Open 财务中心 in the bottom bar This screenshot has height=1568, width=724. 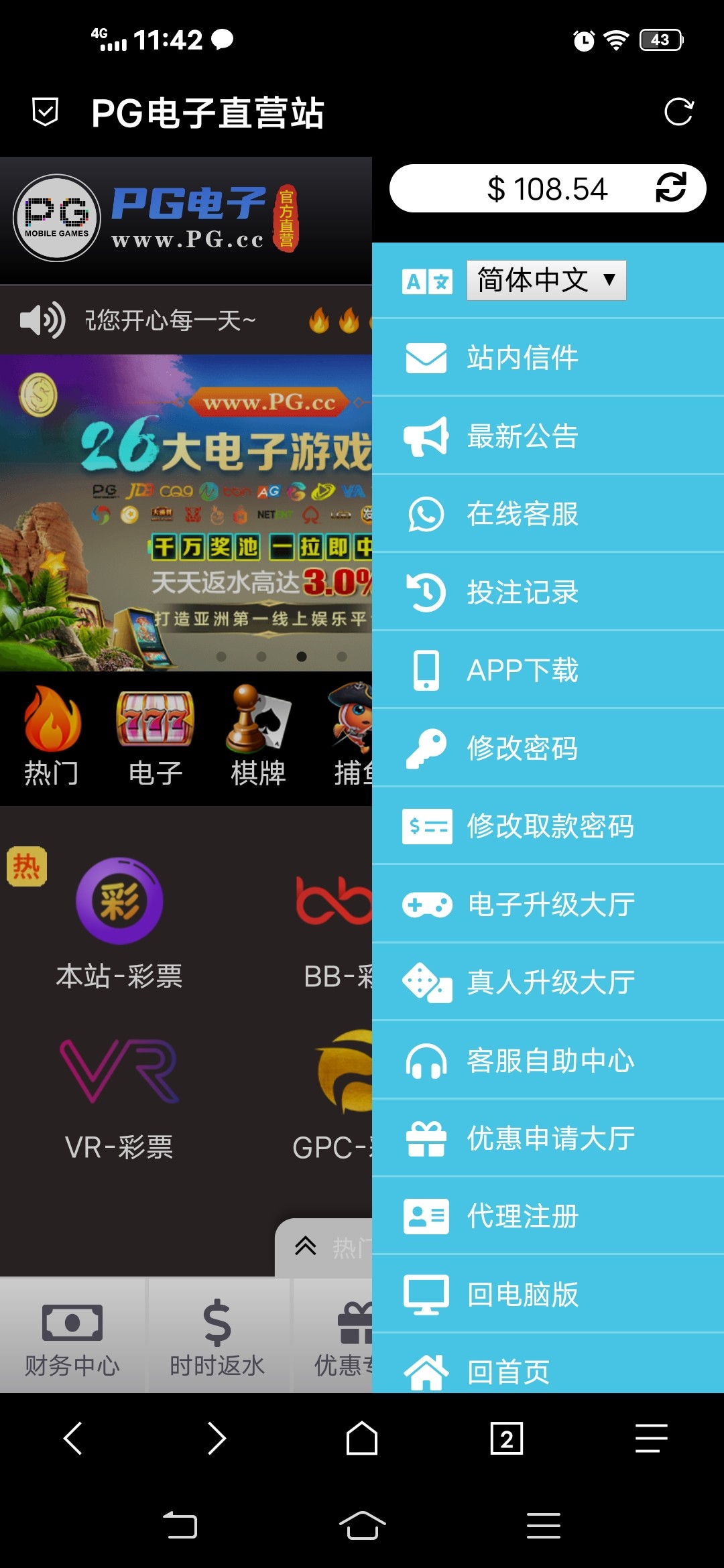pyautogui.click(x=72, y=1337)
